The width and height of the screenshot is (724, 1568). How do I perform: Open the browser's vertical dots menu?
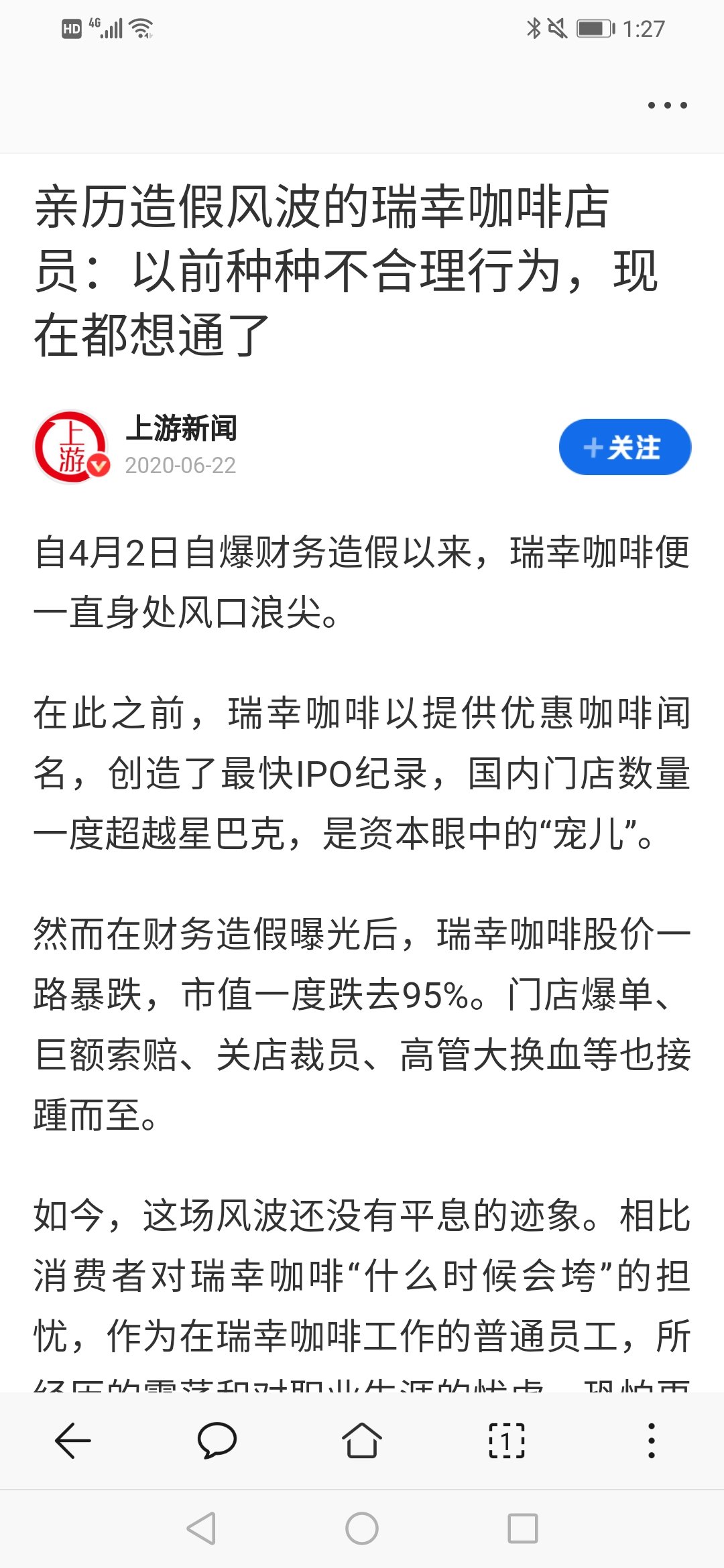coord(651,1440)
